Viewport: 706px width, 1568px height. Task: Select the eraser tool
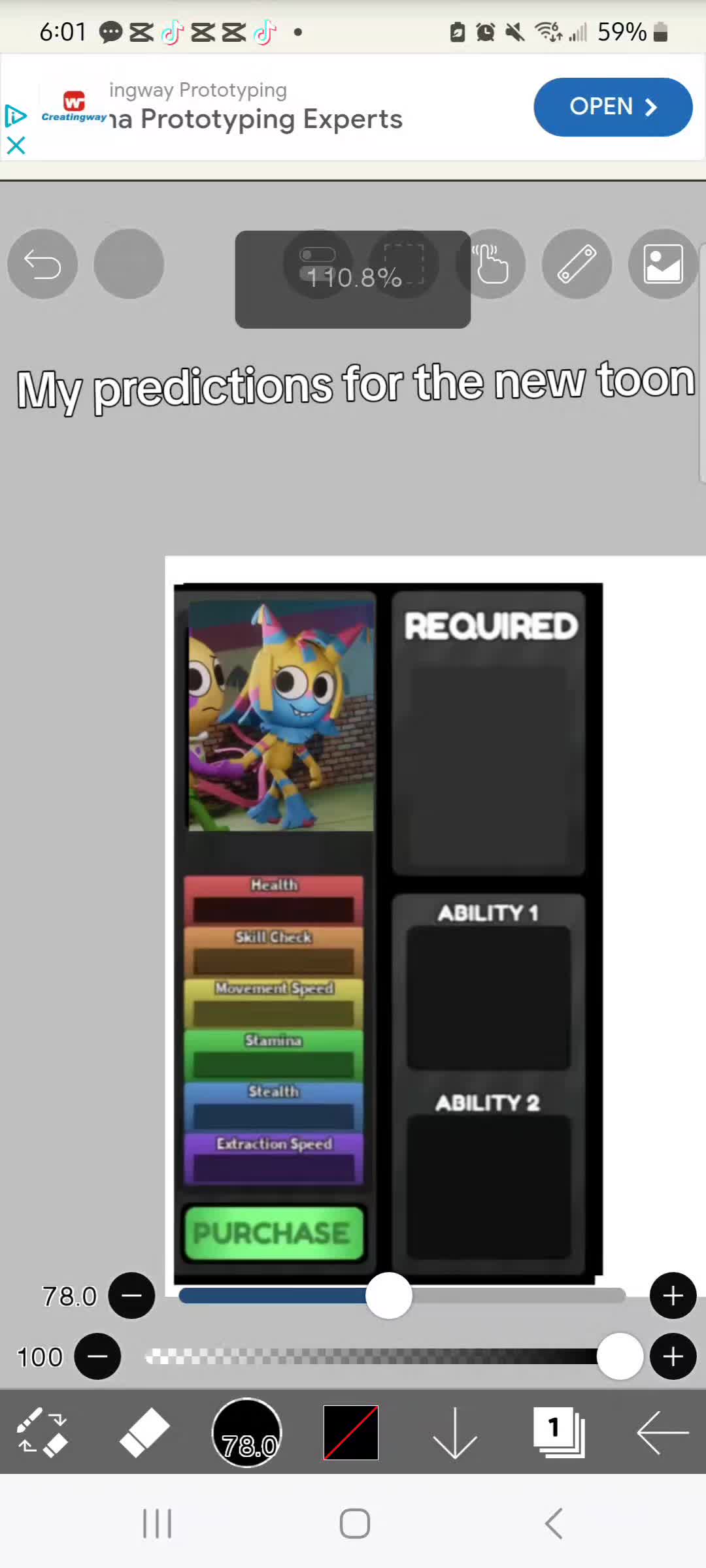pos(144,1432)
